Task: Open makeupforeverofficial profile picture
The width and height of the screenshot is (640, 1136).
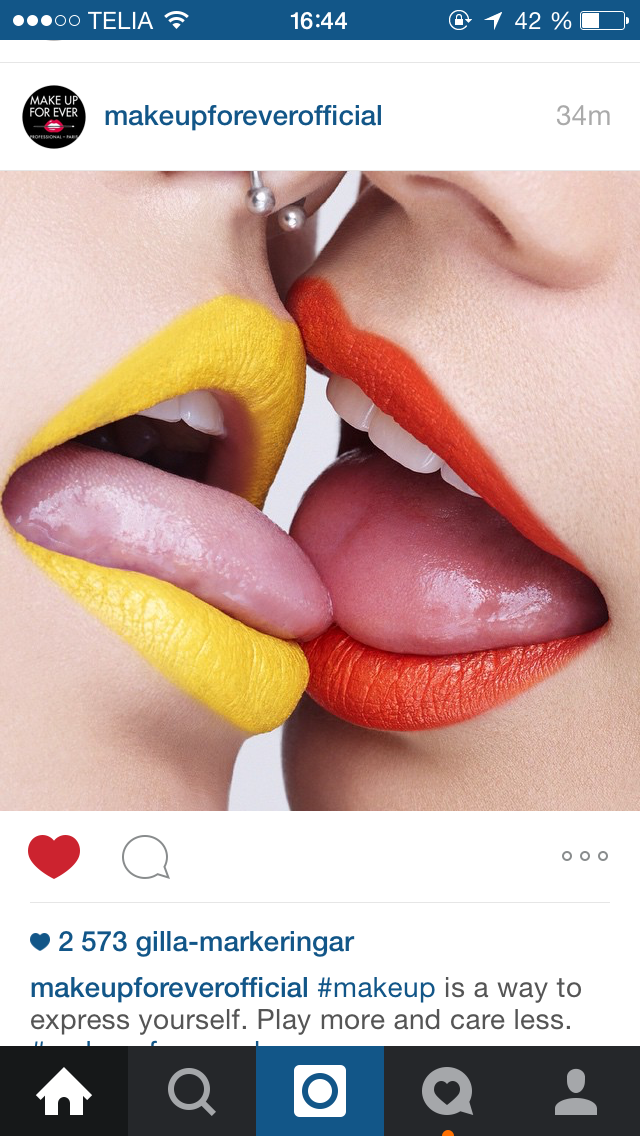Action: (x=54, y=117)
